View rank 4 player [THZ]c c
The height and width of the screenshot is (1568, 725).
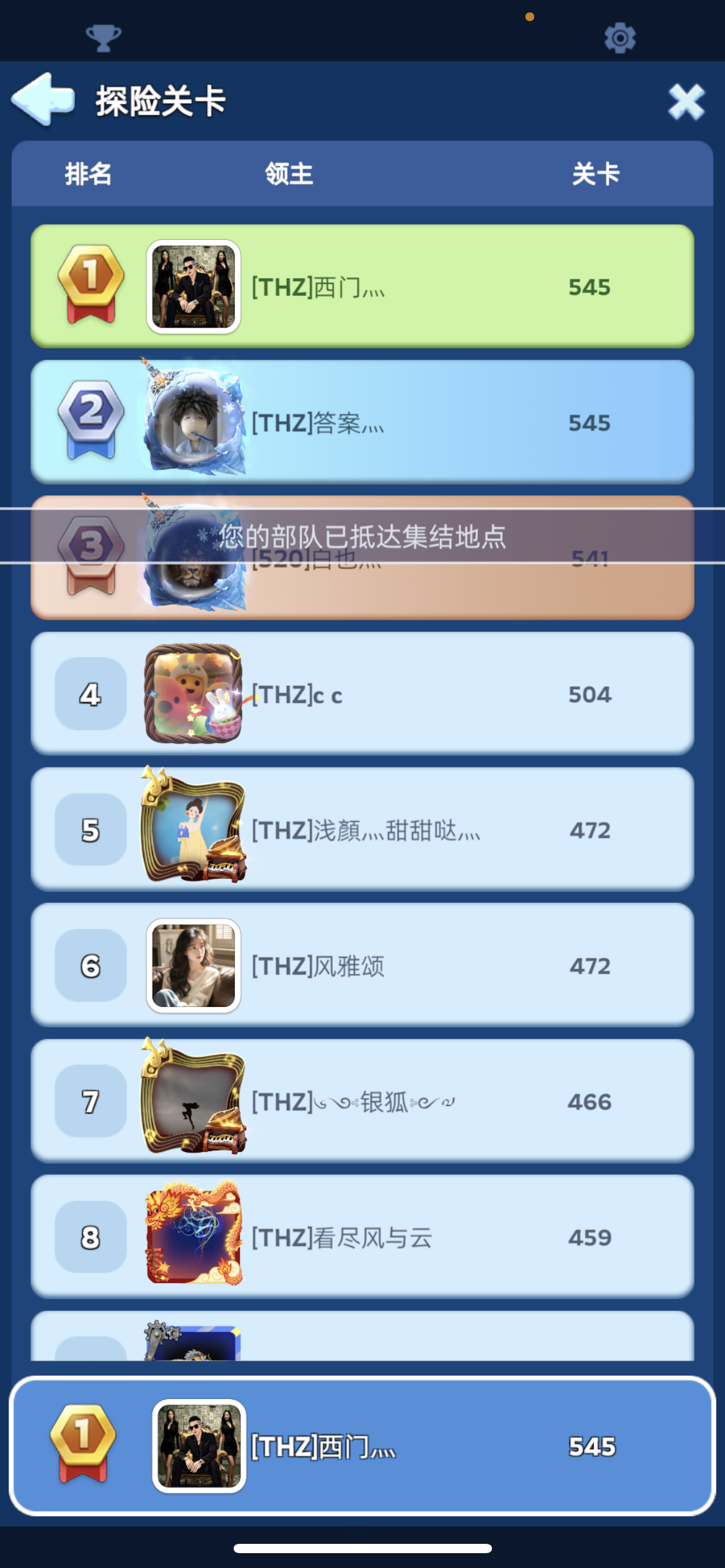(x=362, y=694)
